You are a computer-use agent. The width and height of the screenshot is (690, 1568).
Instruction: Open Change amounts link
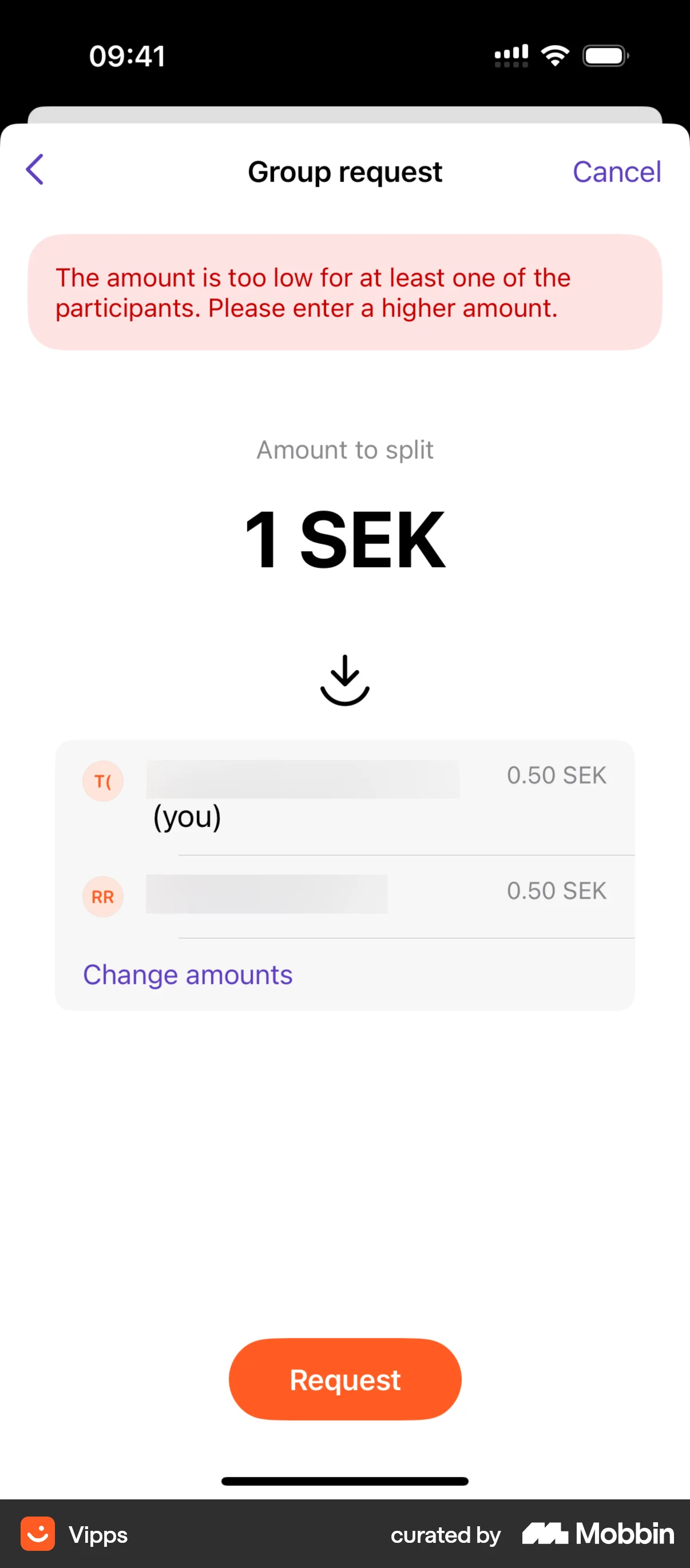point(188,974)
